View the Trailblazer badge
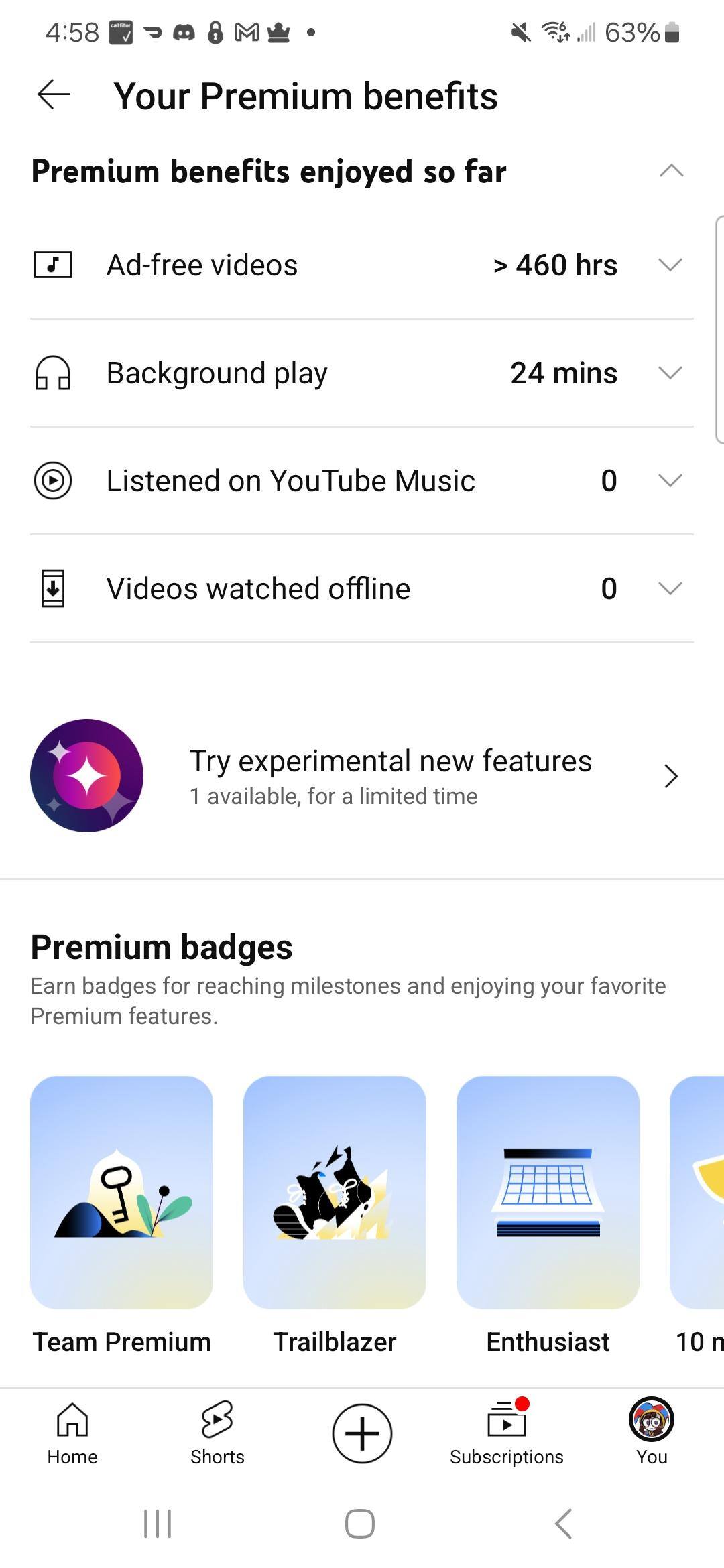This screenshot has width=724, height=1568. coord(335,1193)
